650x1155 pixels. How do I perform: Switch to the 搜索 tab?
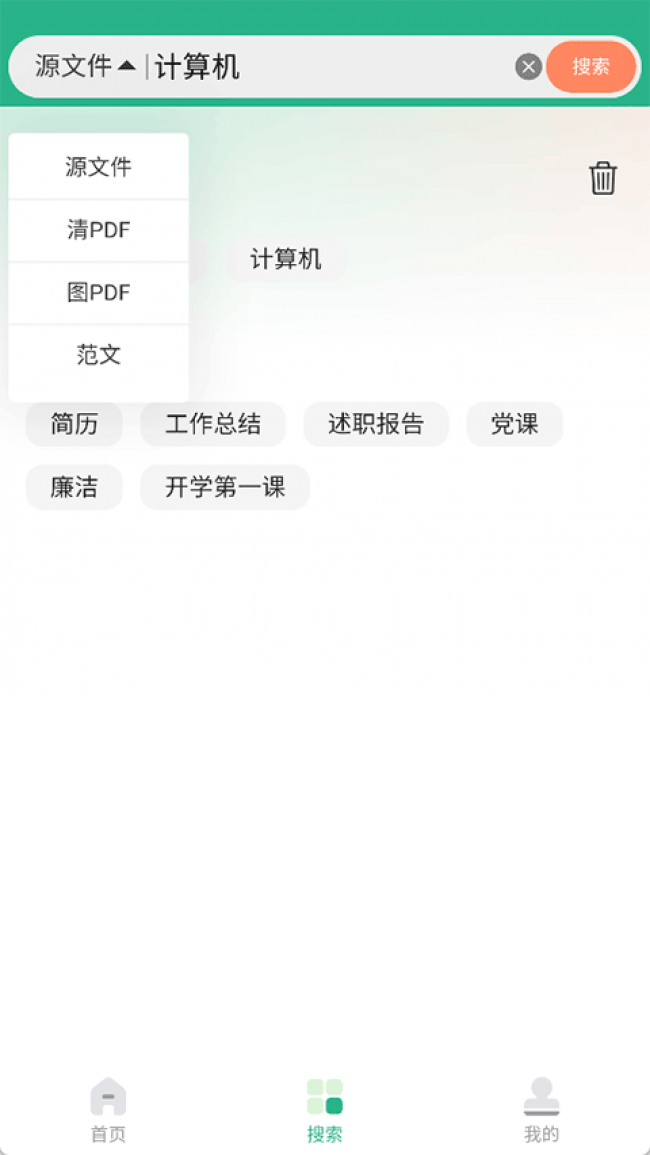[x=325, y=1110]
